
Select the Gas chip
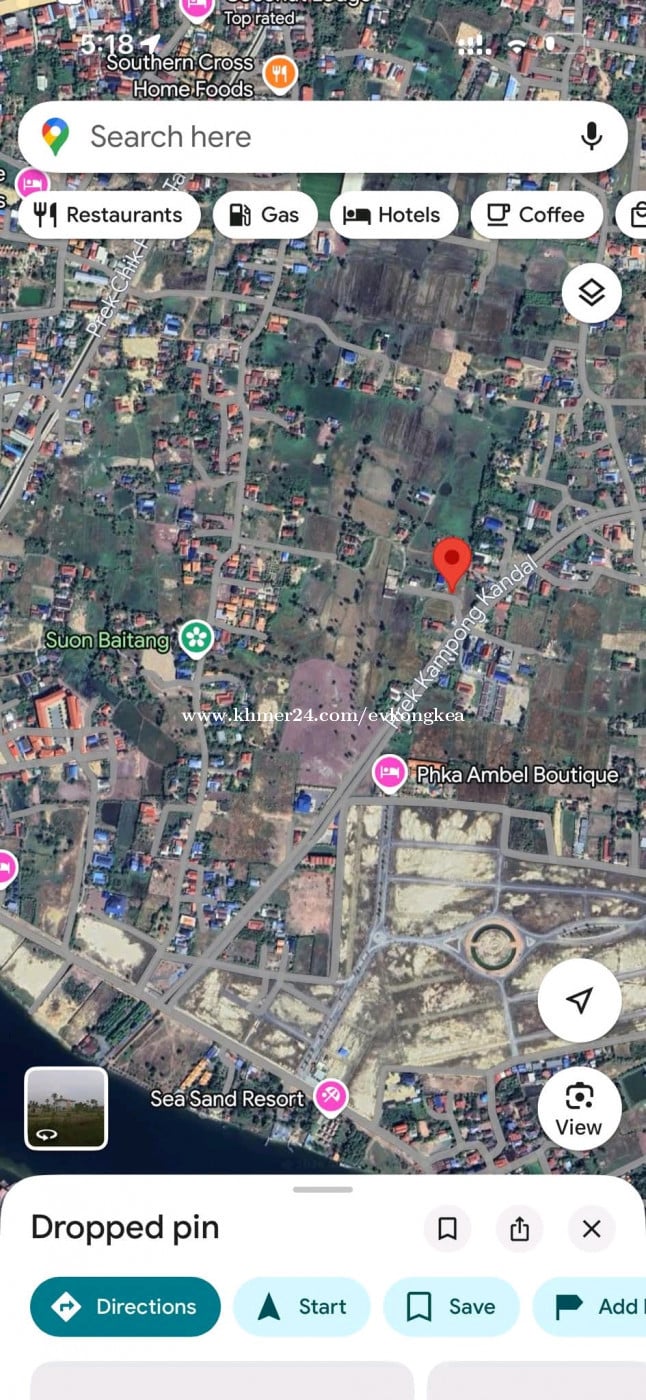pyautogui.click(x=265, y=215)
